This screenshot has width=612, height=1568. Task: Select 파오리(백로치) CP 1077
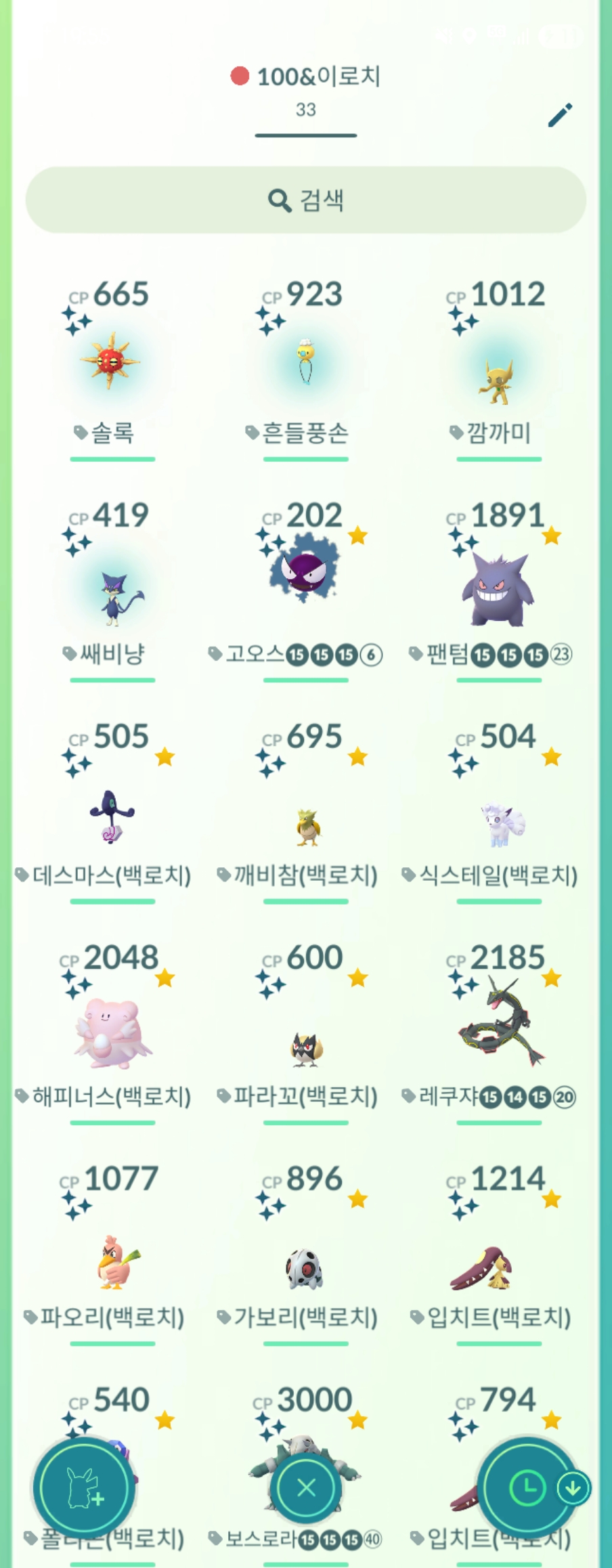[112, 1259]
